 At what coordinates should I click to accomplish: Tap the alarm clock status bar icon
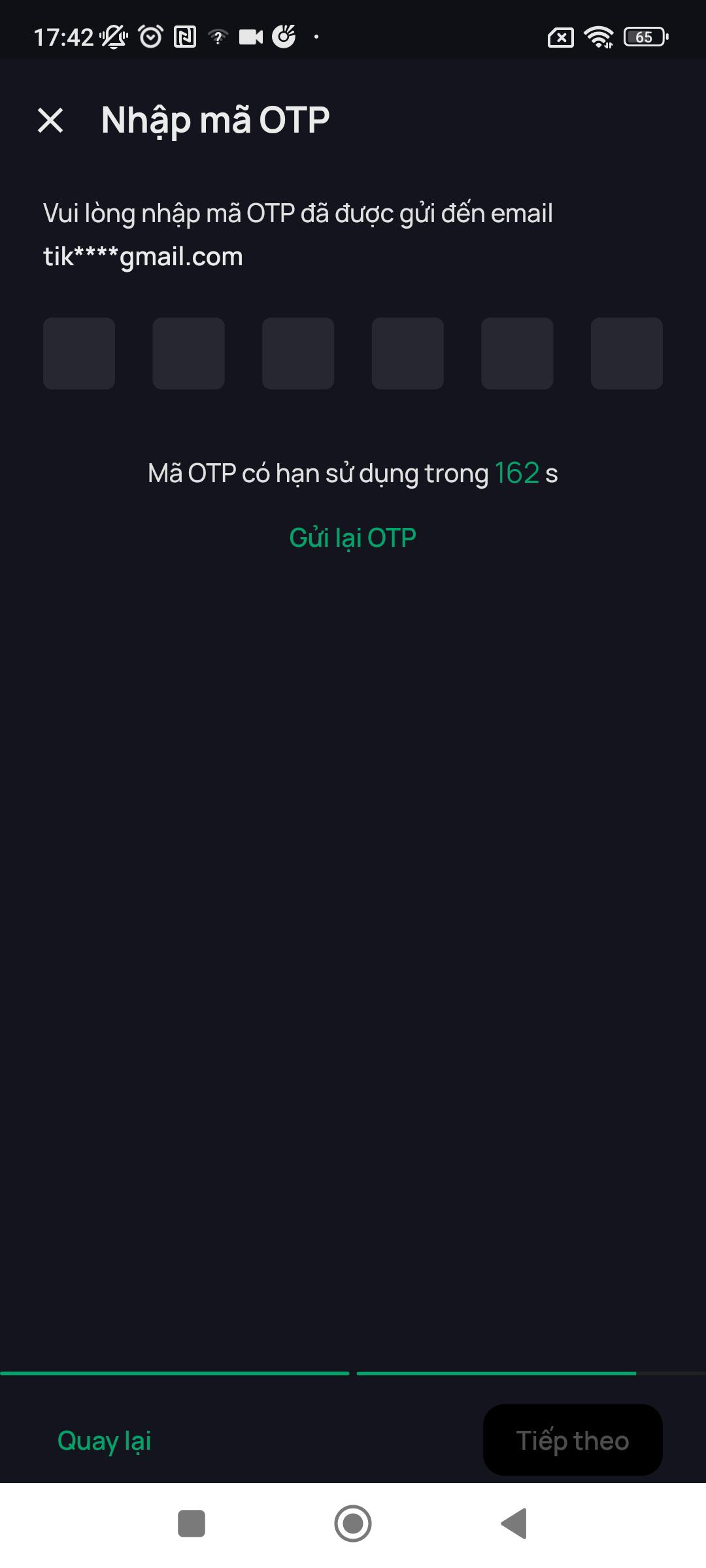[x=150, y=37]
